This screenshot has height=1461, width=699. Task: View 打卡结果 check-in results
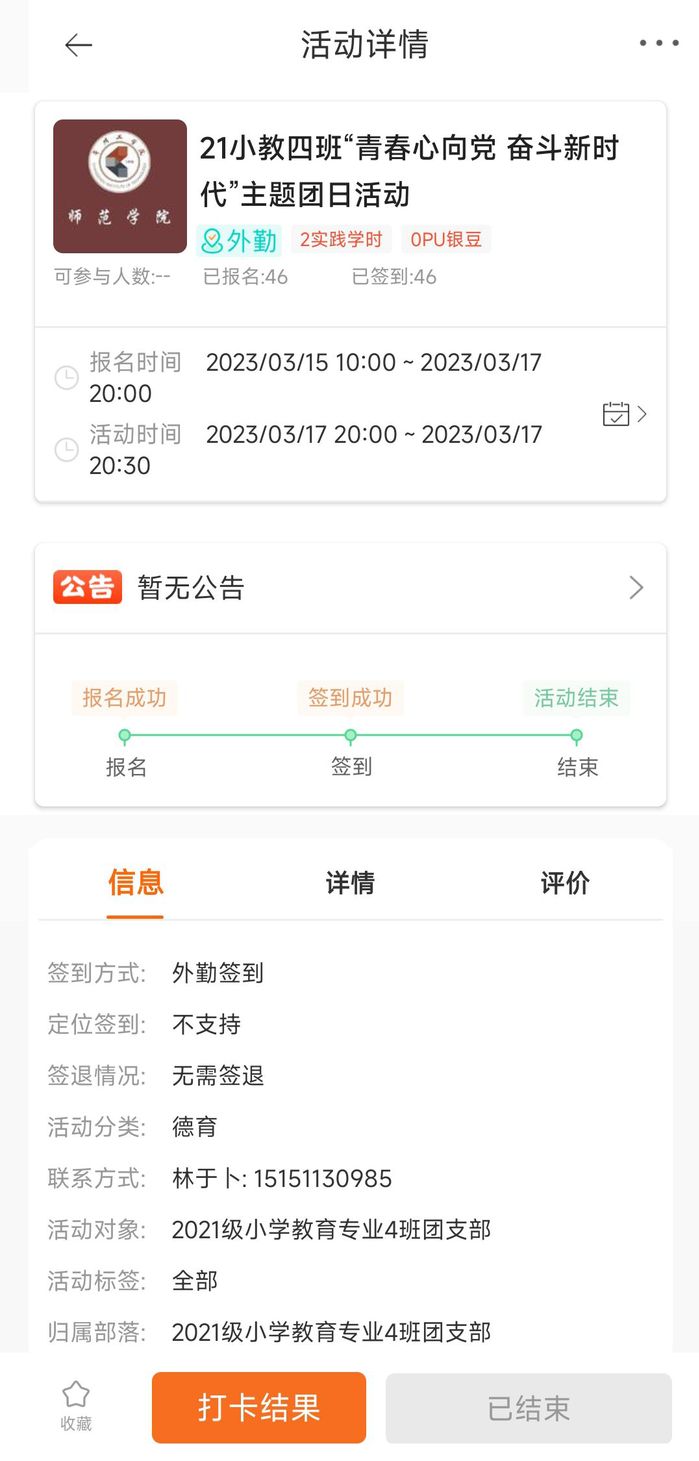coord(259,1408)
